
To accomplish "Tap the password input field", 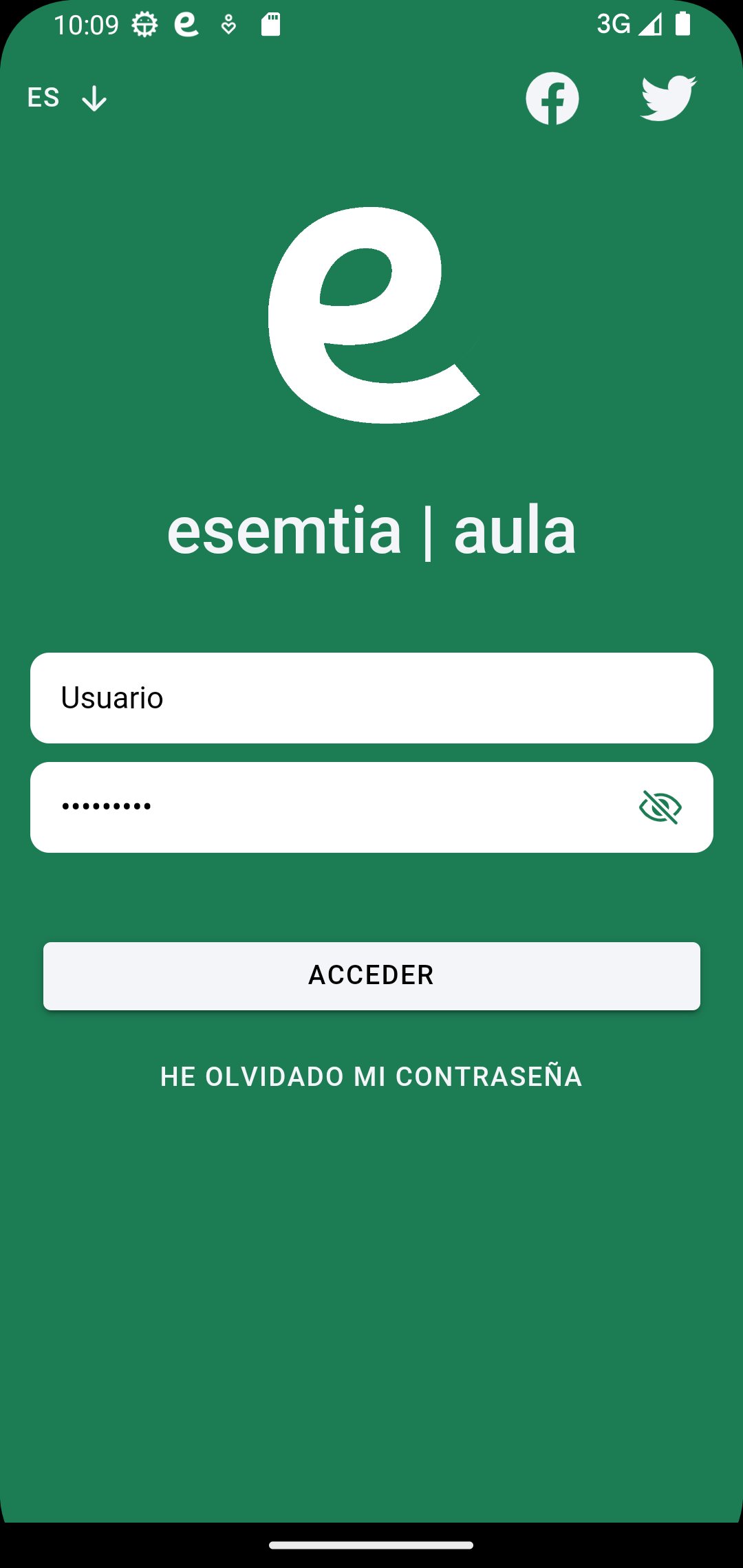I will [x=330, y=807].
